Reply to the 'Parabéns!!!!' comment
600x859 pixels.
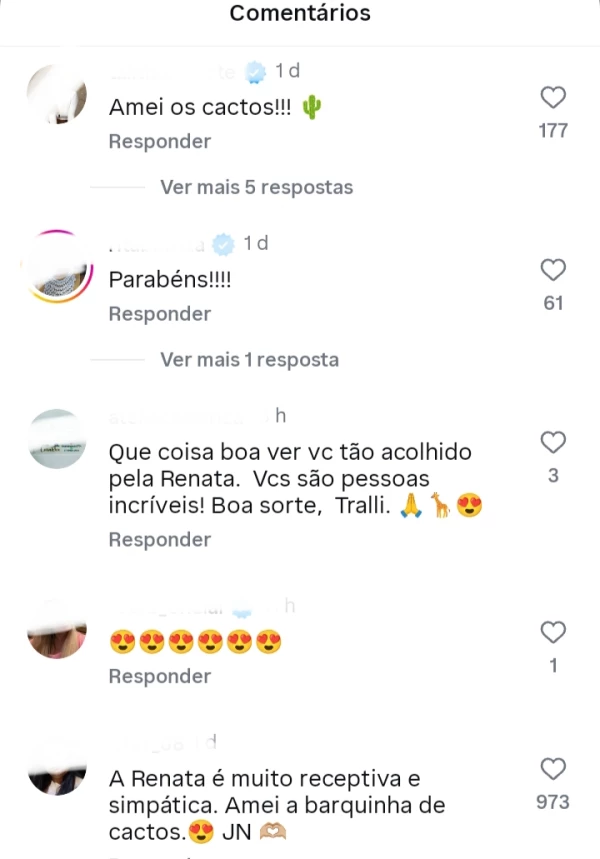160,314
